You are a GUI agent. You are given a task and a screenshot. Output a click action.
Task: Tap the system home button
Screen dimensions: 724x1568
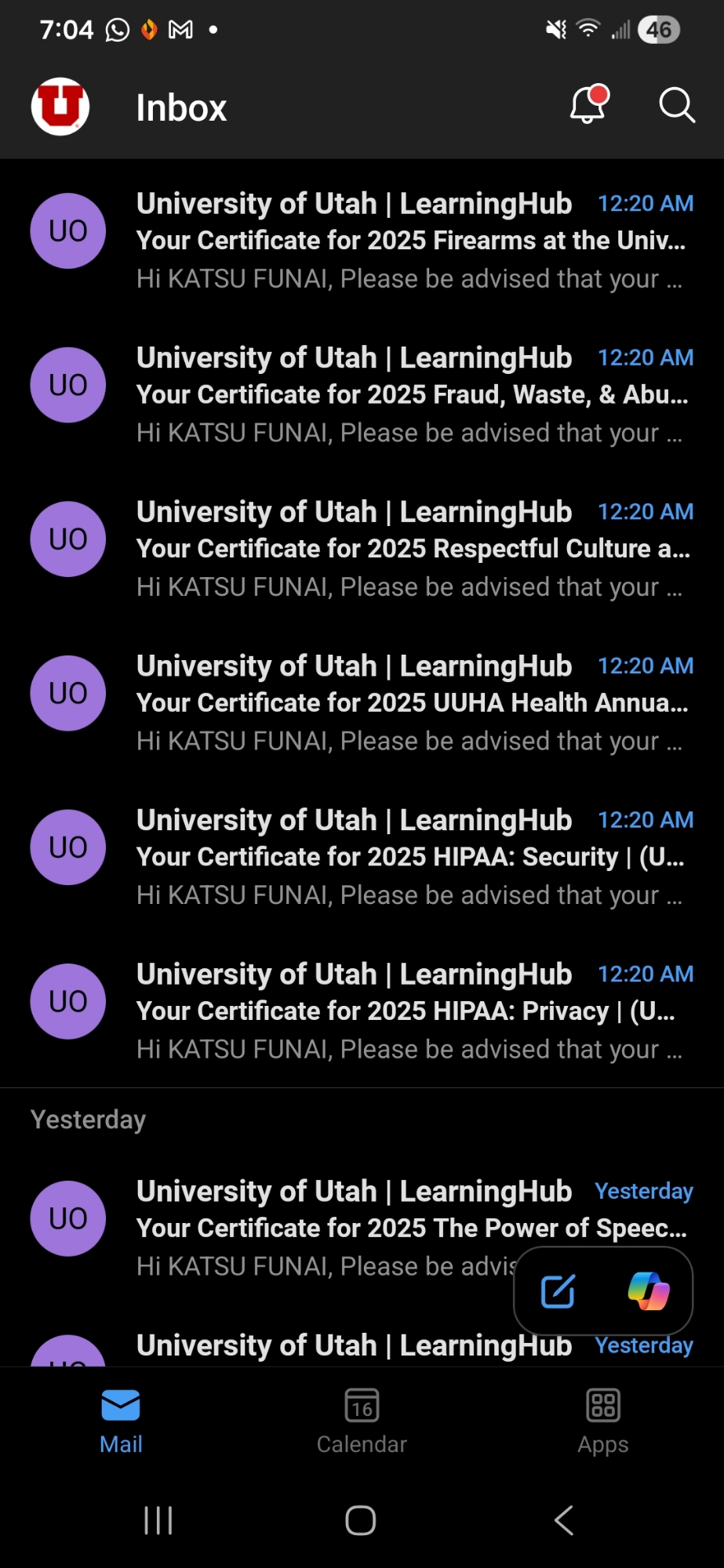(361, 1521)
